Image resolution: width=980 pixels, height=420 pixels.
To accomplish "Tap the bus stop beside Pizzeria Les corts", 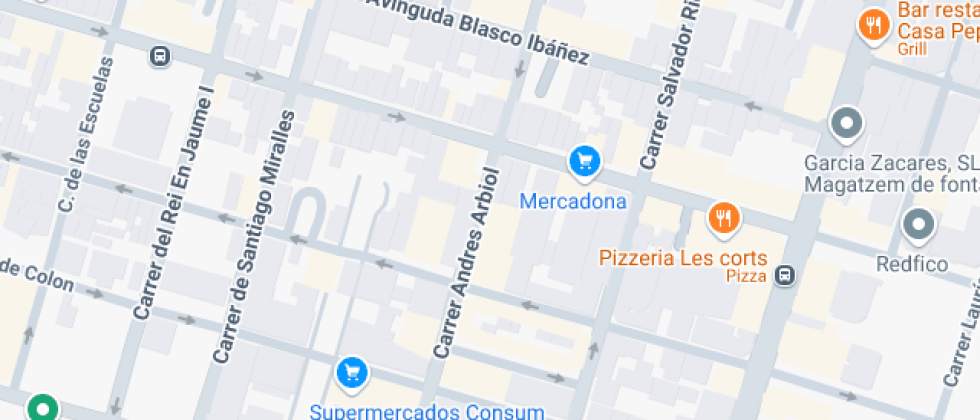I will (x=787, y=274).
